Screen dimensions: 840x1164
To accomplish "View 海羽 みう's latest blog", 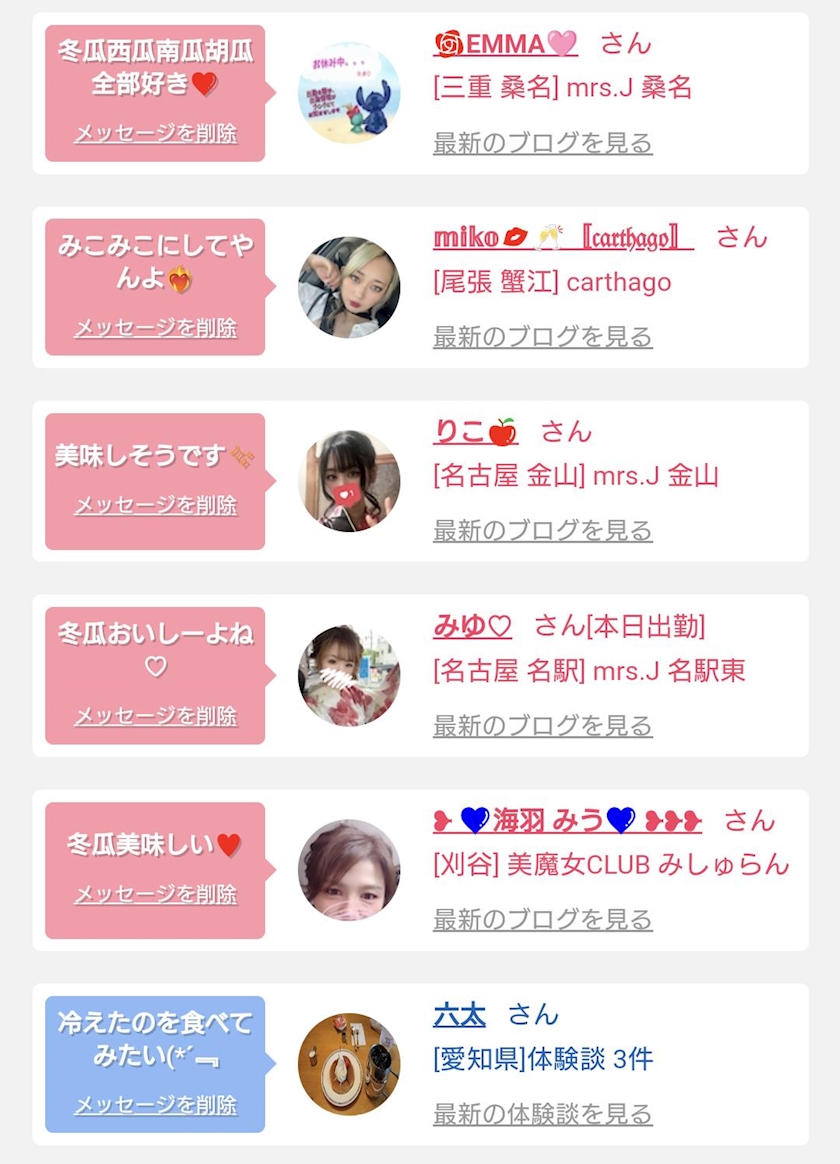I will click(542, 920).
